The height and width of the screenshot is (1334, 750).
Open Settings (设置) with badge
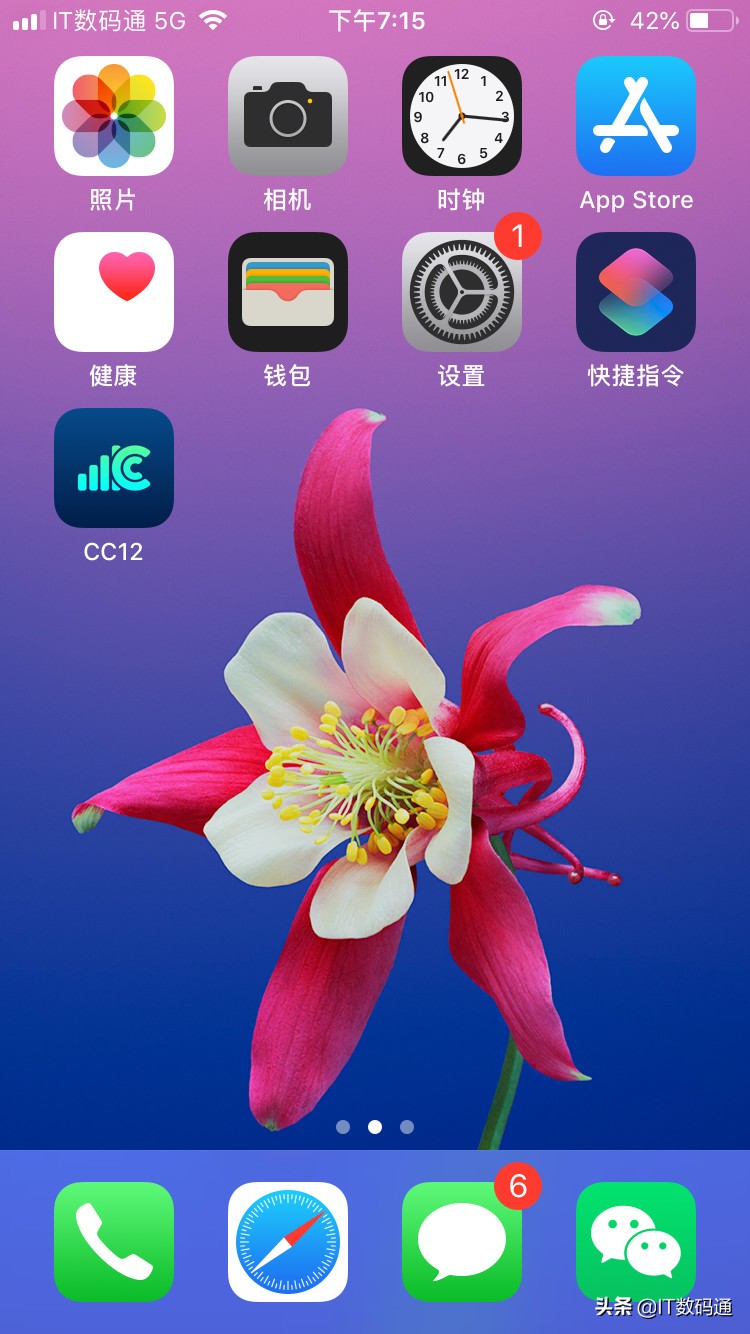(x=461, y=292)
